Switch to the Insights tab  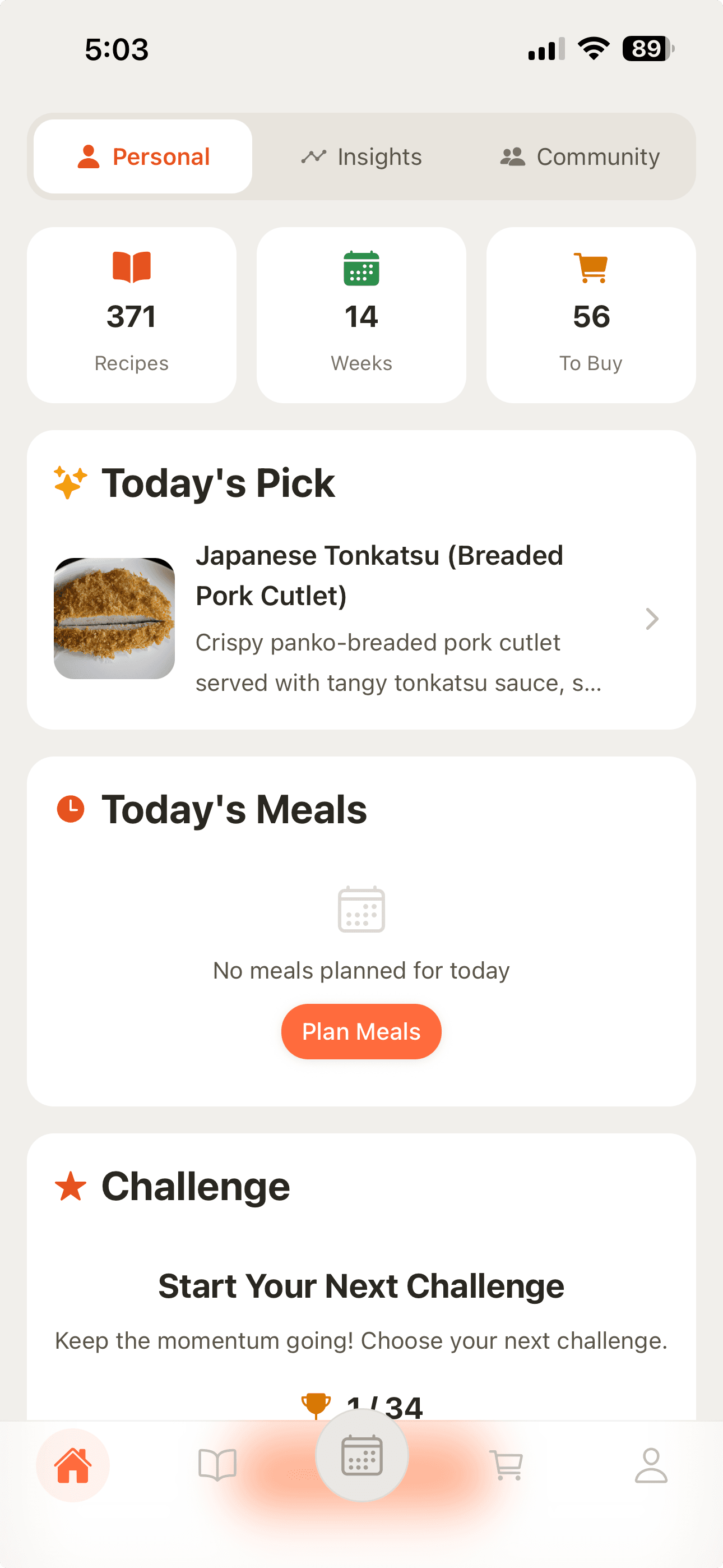(361, 156)
